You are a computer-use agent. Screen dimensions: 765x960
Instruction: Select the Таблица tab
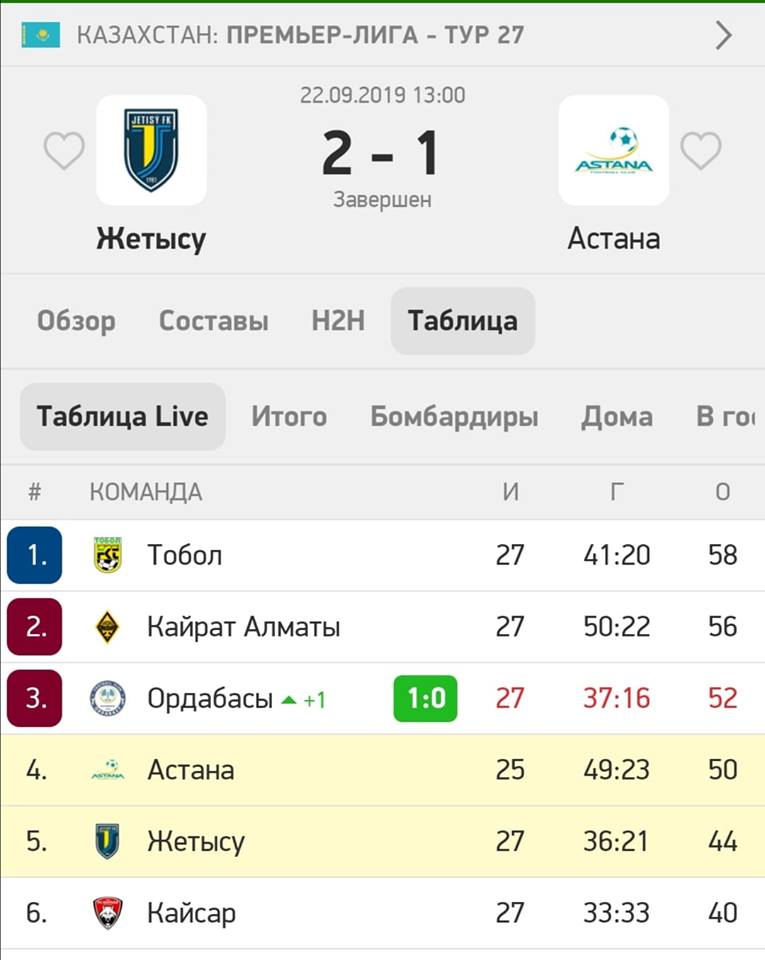pyautogui.click(x=462, y=321)
